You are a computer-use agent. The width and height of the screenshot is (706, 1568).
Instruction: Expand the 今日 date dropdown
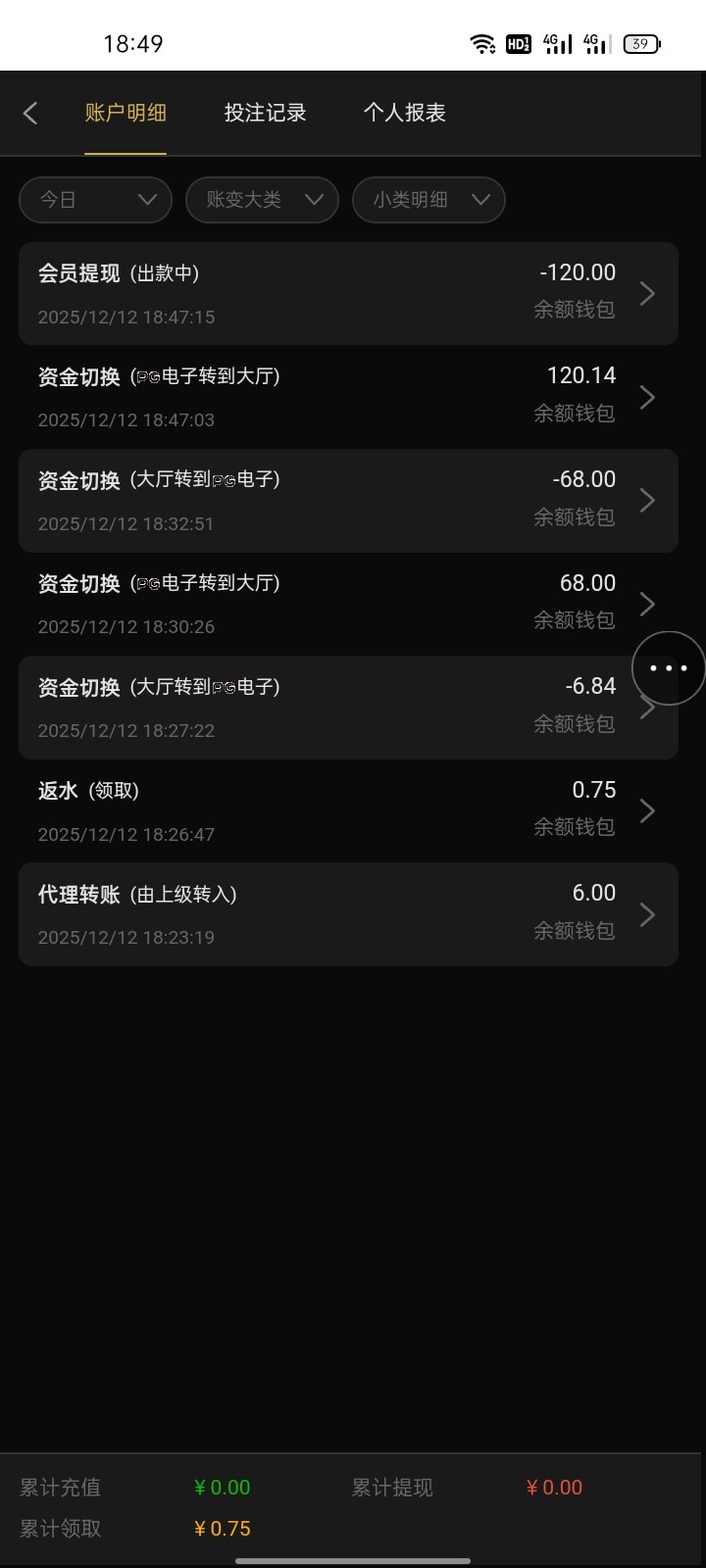(96, 200)
